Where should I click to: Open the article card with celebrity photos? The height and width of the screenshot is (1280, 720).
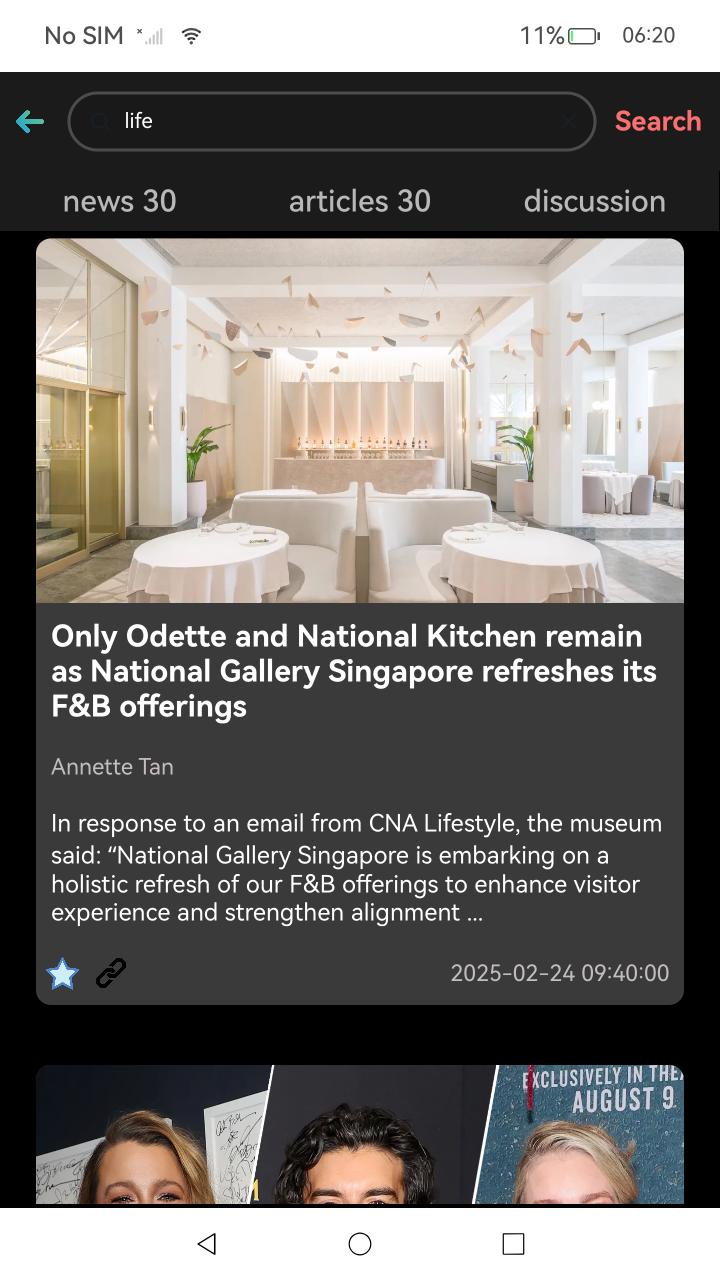tap(360, 1134)
